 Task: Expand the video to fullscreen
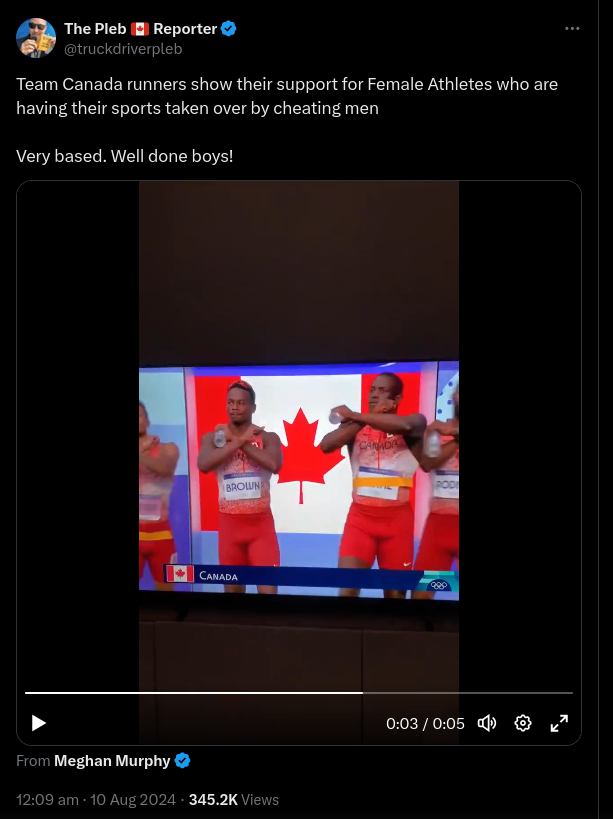click(560, 723)
